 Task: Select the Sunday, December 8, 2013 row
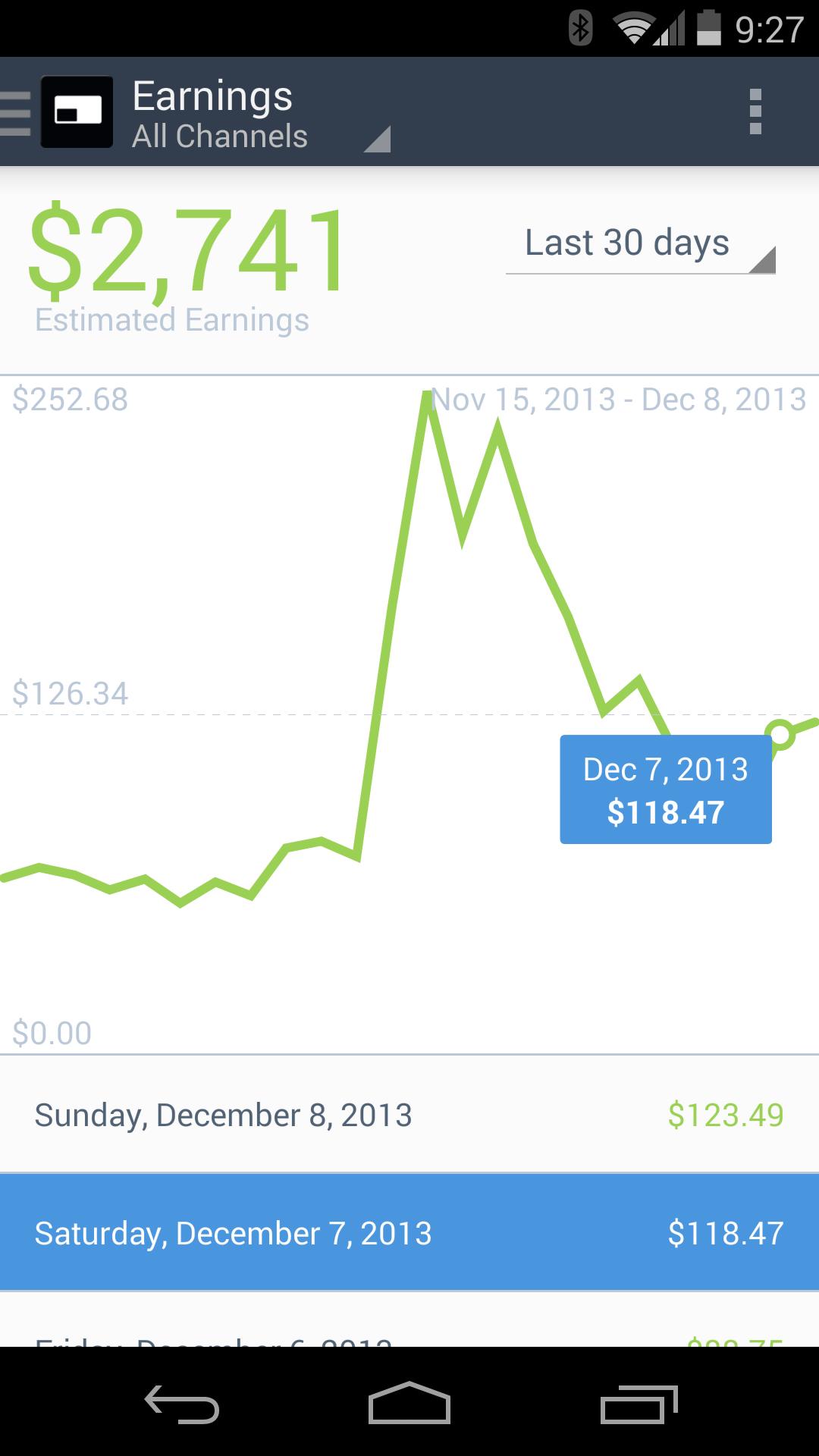point(409,1115)
